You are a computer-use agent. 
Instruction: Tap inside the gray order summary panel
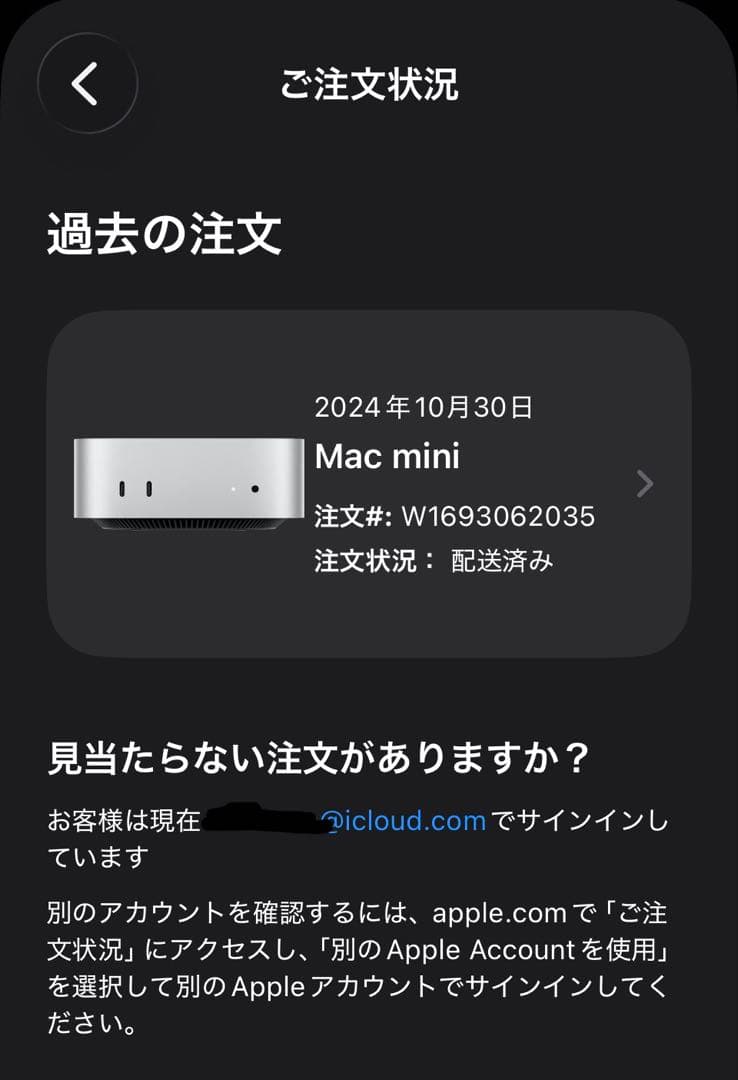click(x=369, y=620)
